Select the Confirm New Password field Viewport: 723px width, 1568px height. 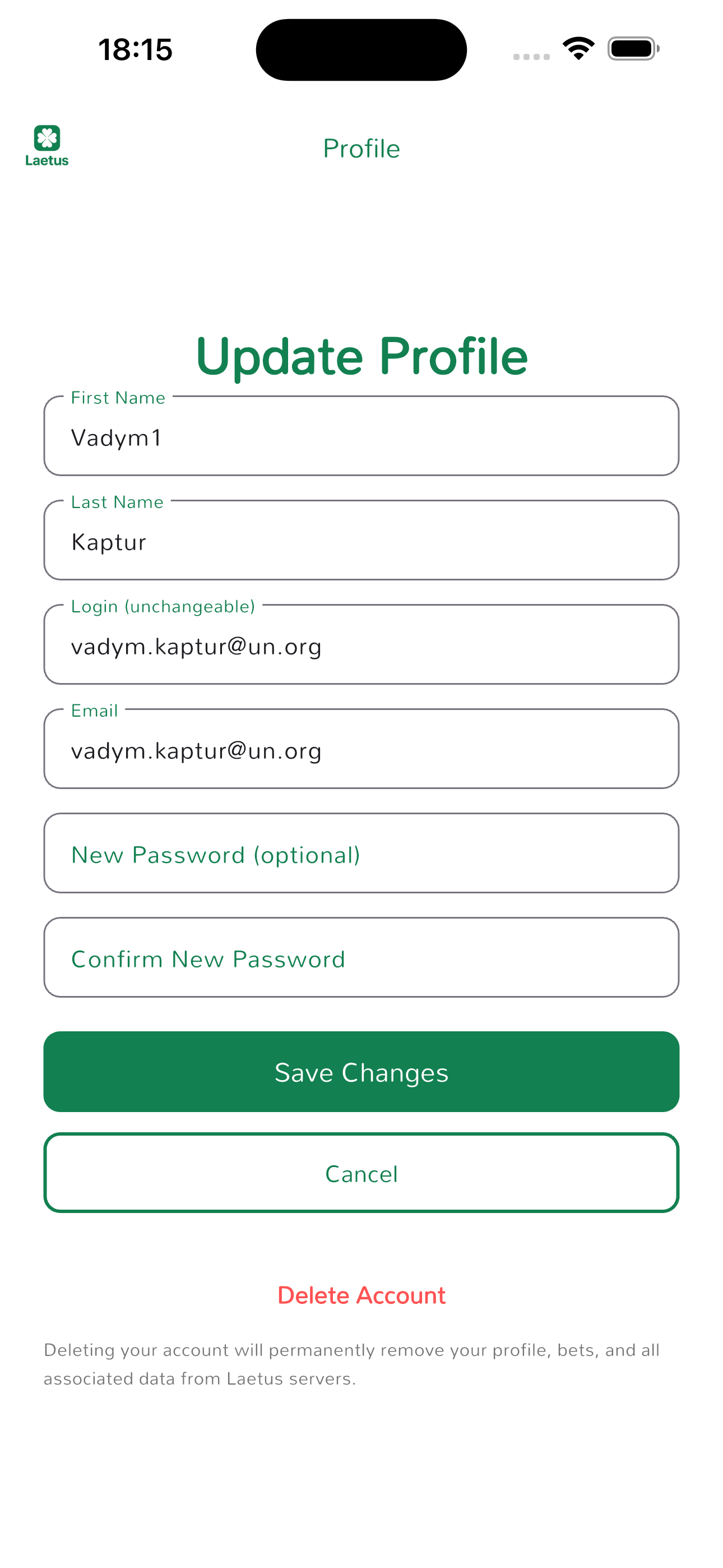[x=361, y=958]
